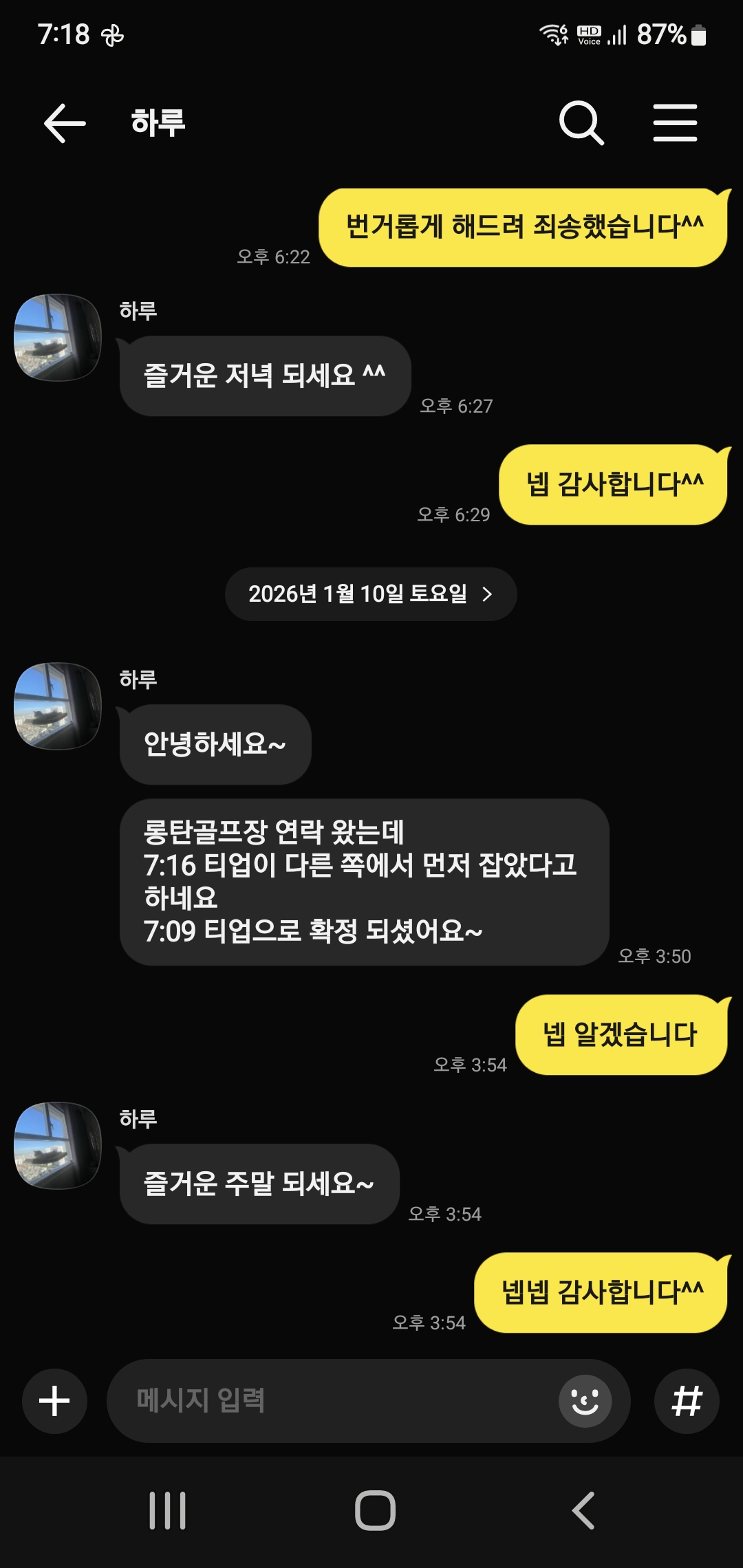Open the chat room menu
Image resolution: width=743 pixels, height=1568 pixels.
tap(675, 124)
